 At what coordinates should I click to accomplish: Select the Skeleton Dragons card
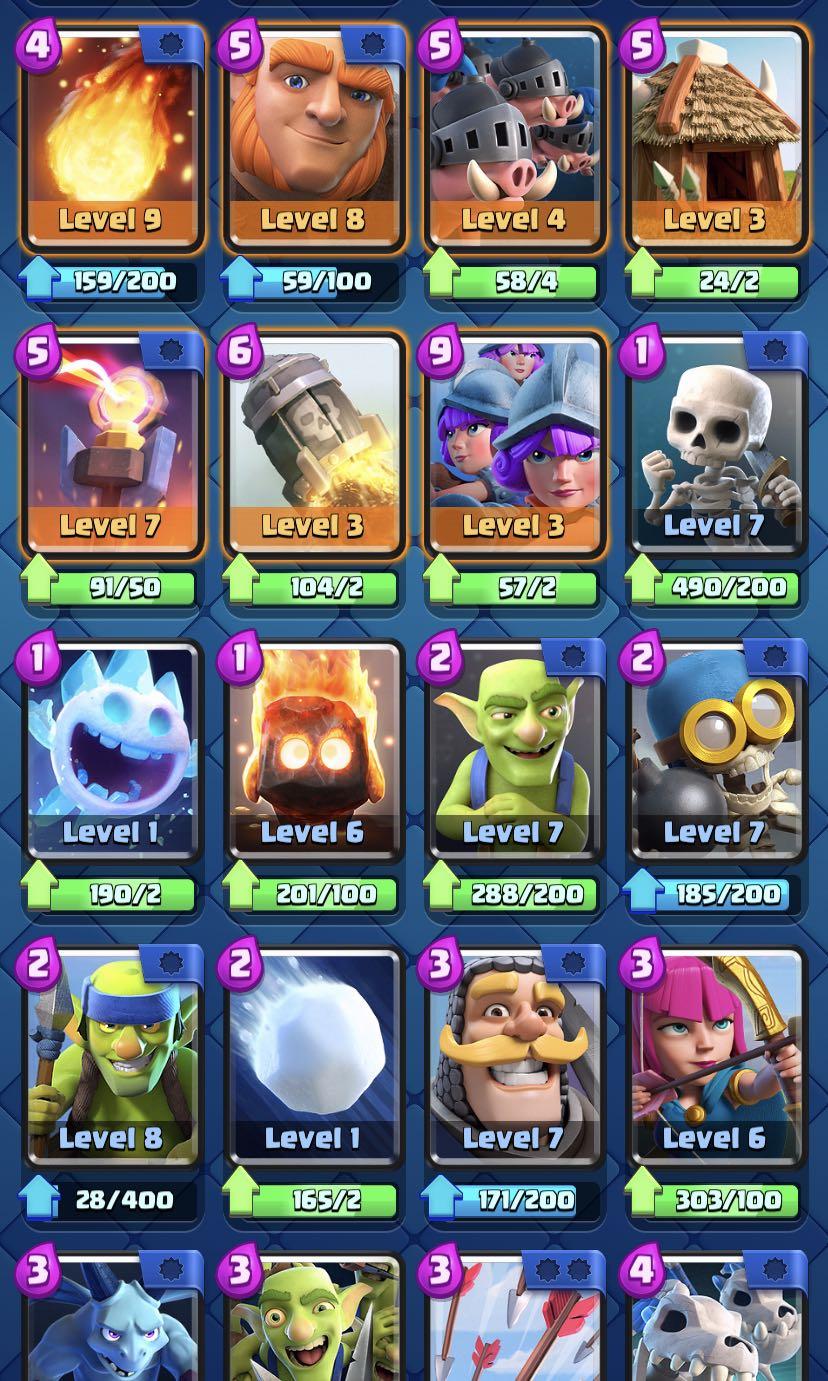pos(716,1320)
